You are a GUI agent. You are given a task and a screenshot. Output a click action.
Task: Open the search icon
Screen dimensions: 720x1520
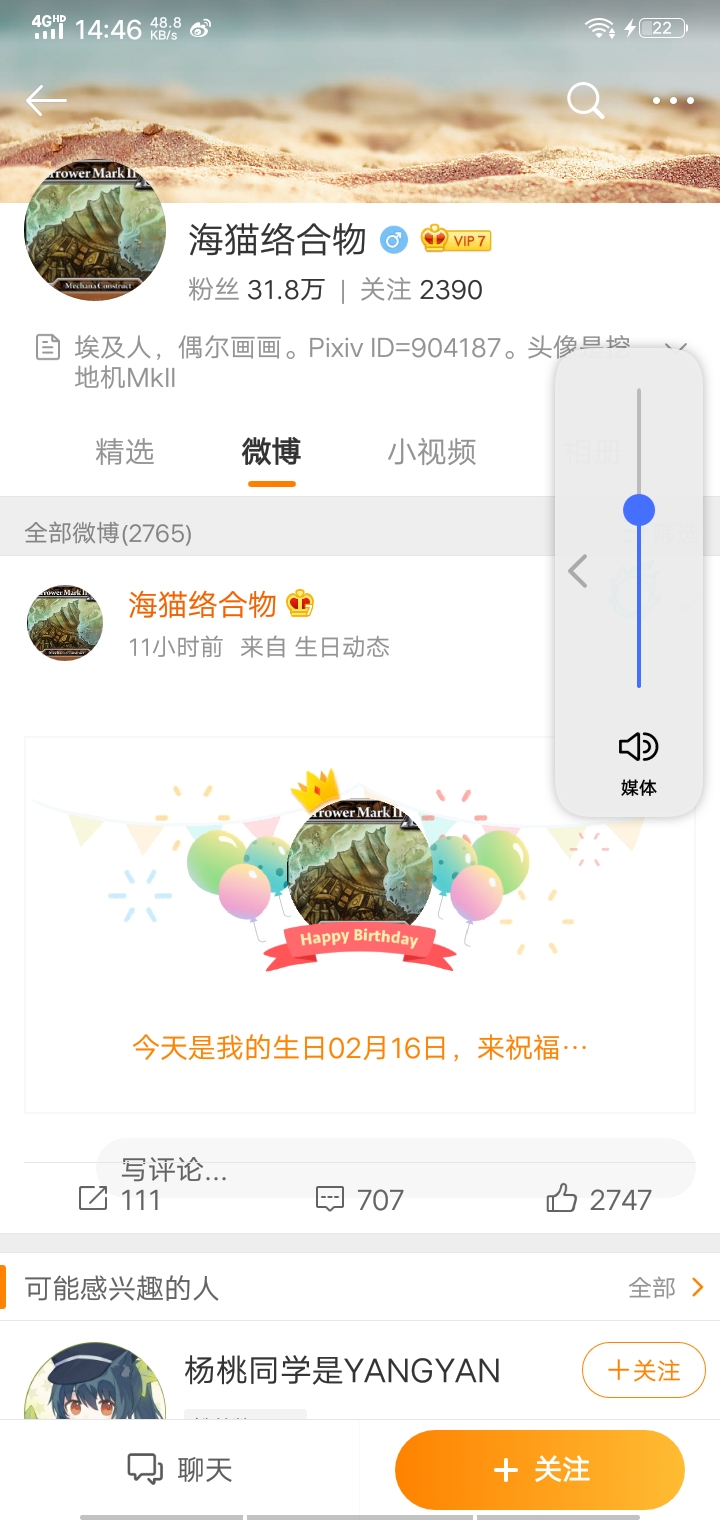(x=585, y=100)
